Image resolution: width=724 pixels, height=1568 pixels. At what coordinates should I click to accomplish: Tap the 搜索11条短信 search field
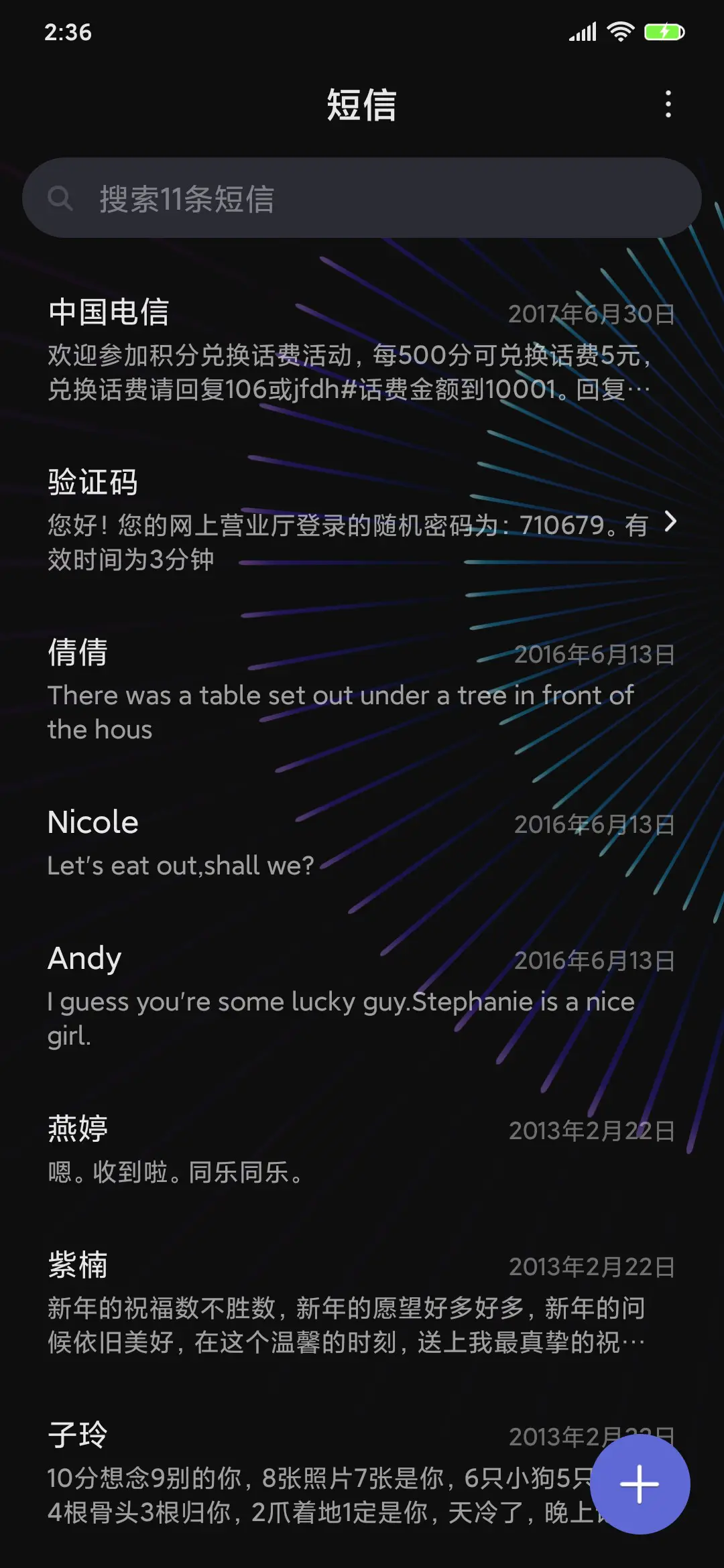click(x=362, y=198)
